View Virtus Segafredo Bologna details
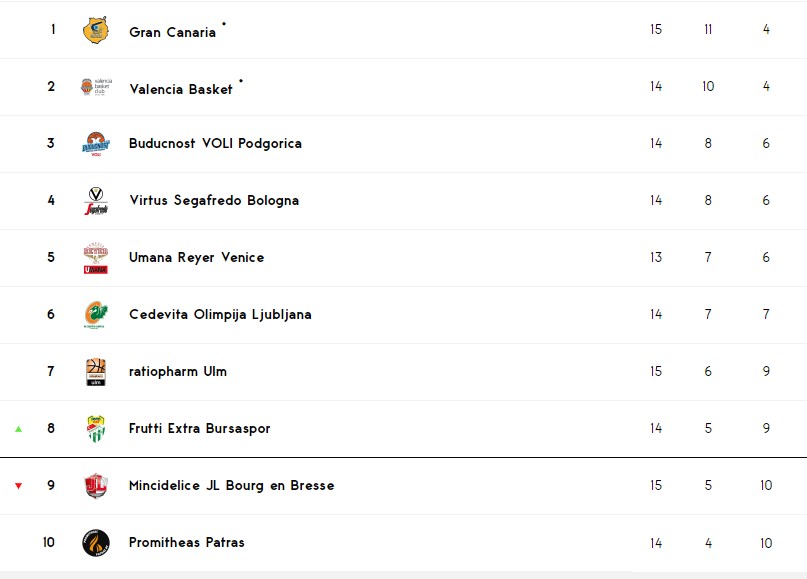The height and width of the screenshot is (579, 807). coord(214,201)
